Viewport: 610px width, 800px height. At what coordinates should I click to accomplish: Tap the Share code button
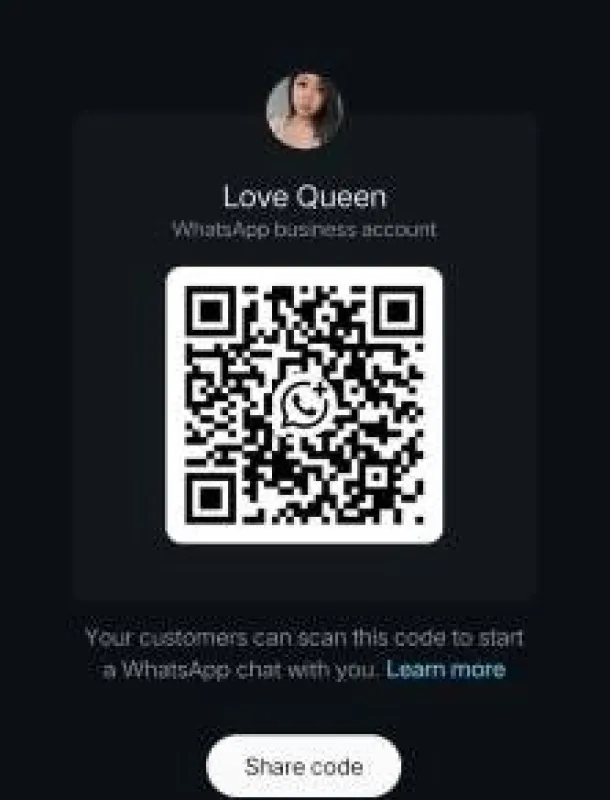(304, 766)
